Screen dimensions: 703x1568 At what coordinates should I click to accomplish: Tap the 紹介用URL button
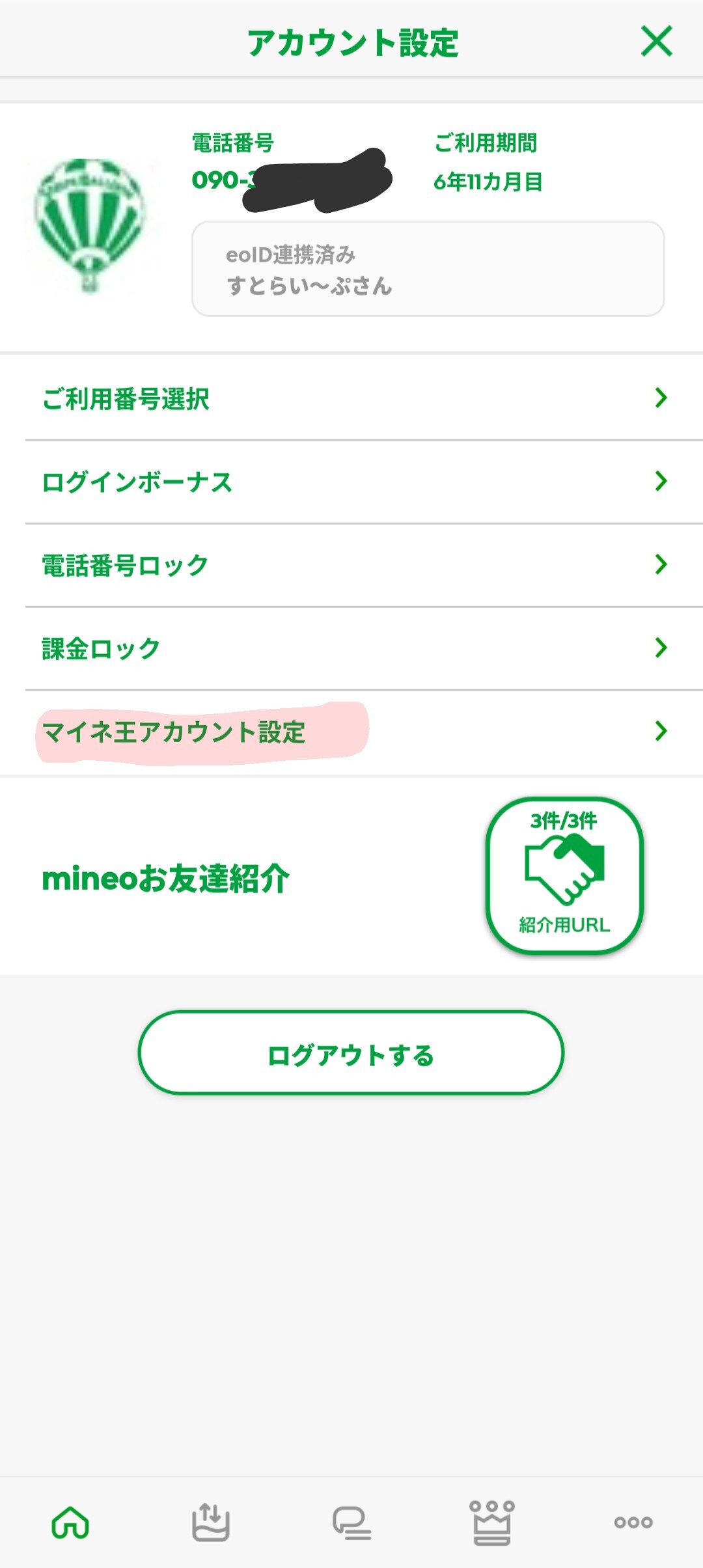pyautogui.click(x=564, y=875)
